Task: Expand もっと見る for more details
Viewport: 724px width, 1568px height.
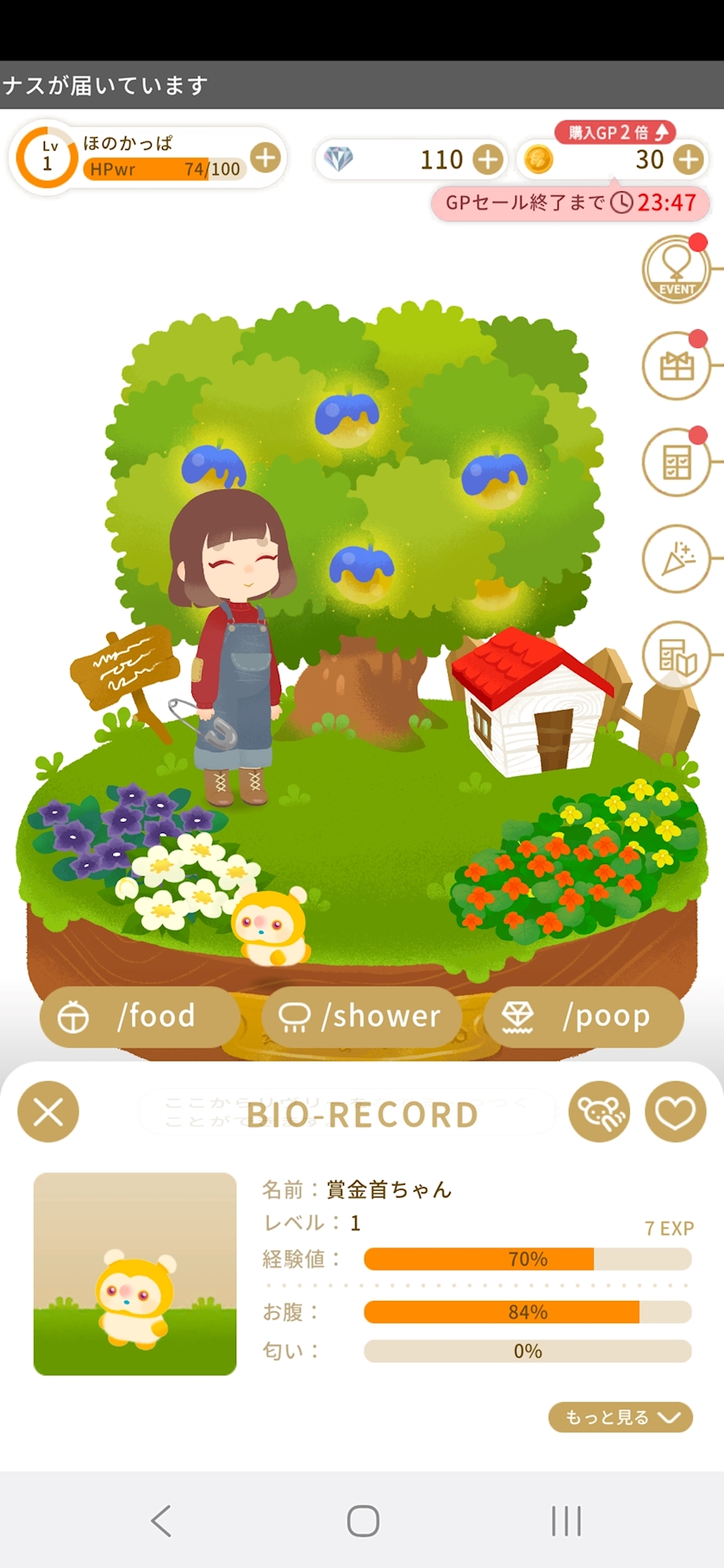Action: click(x=621, y=1417)
